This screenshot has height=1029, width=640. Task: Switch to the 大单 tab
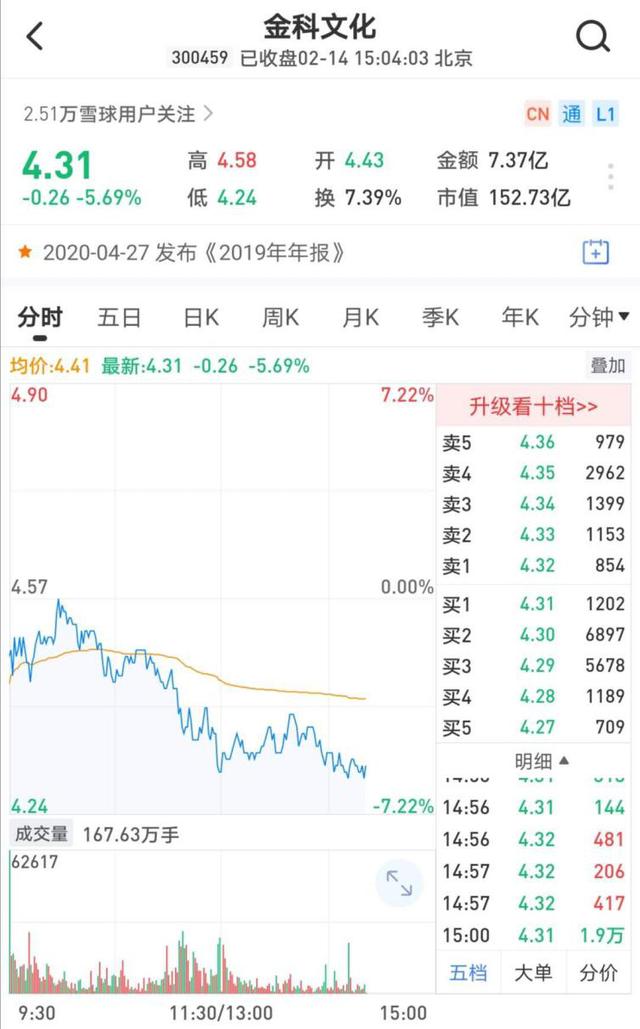coord(534,972)
